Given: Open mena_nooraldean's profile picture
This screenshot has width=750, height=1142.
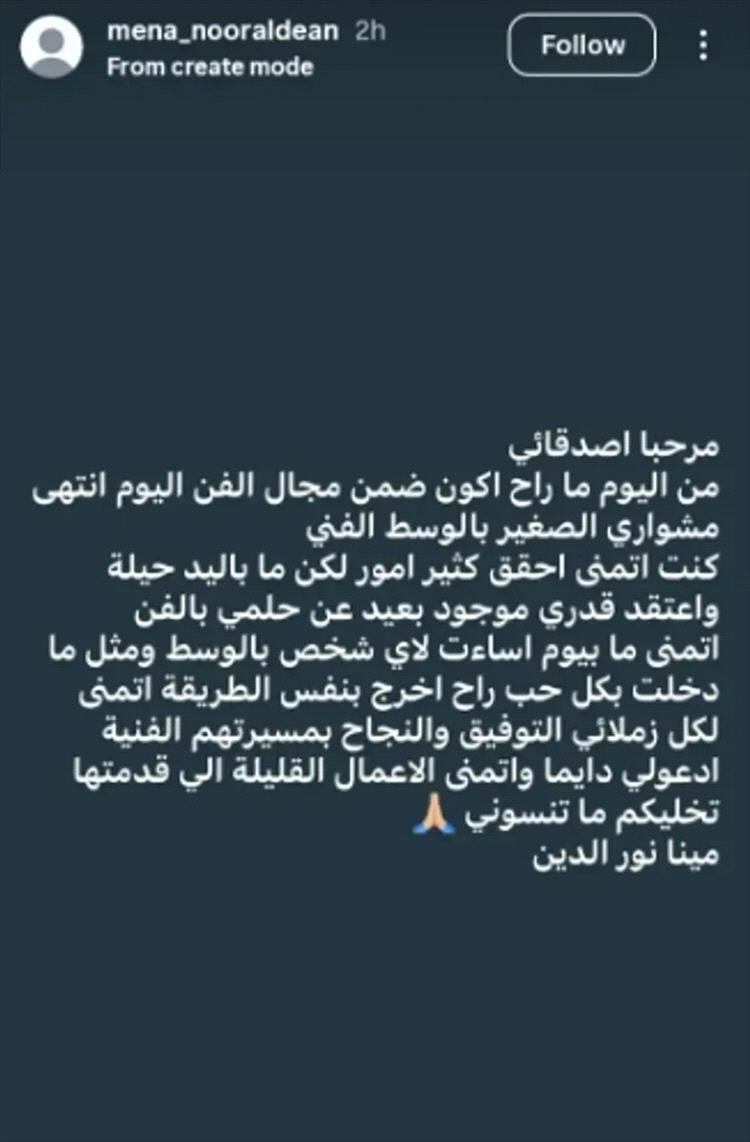Looking at the screenshot, I should [x=51, y=47].
